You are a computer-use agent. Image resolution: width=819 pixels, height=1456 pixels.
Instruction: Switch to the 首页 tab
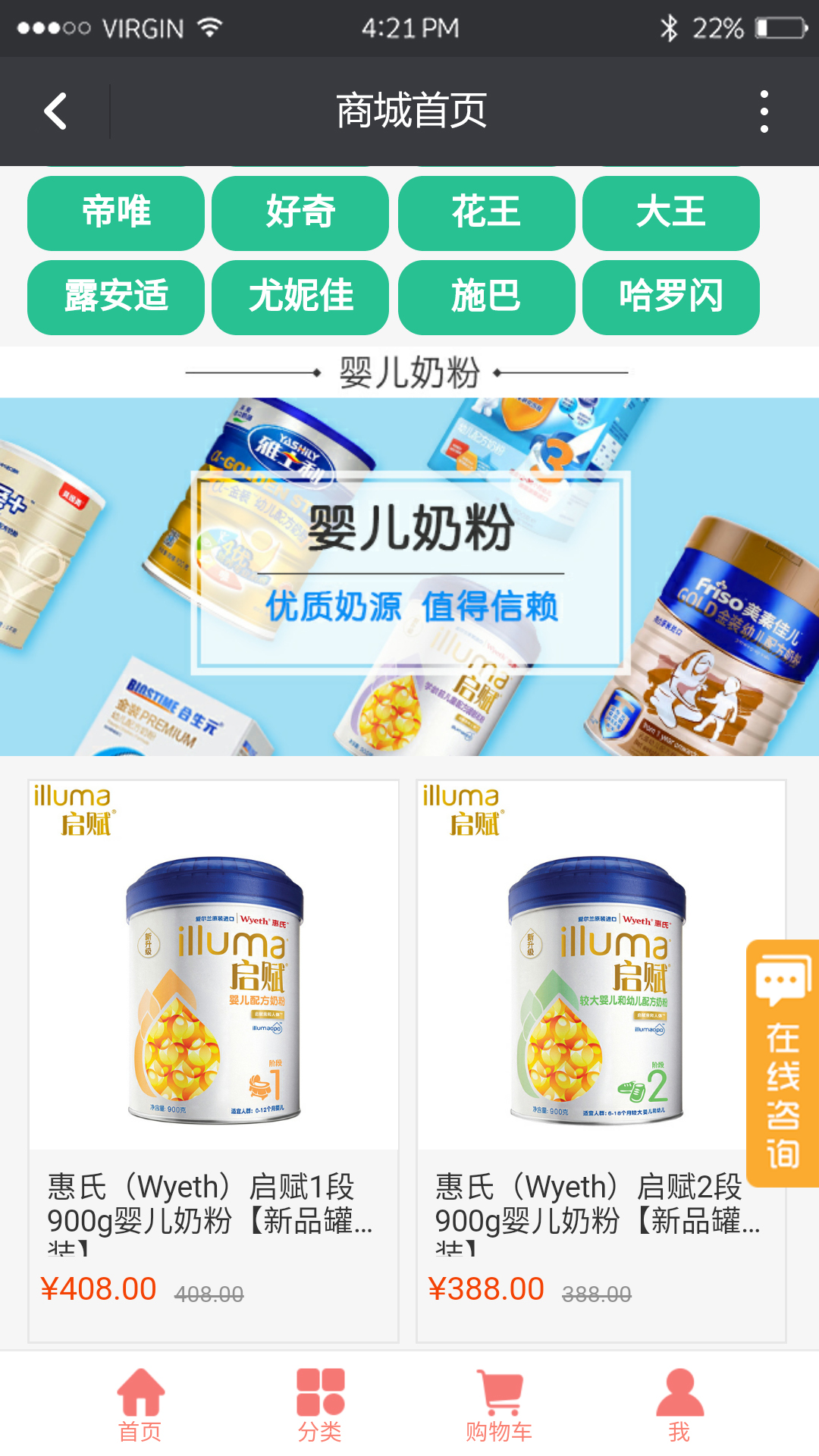click(x=140, y=1404)
